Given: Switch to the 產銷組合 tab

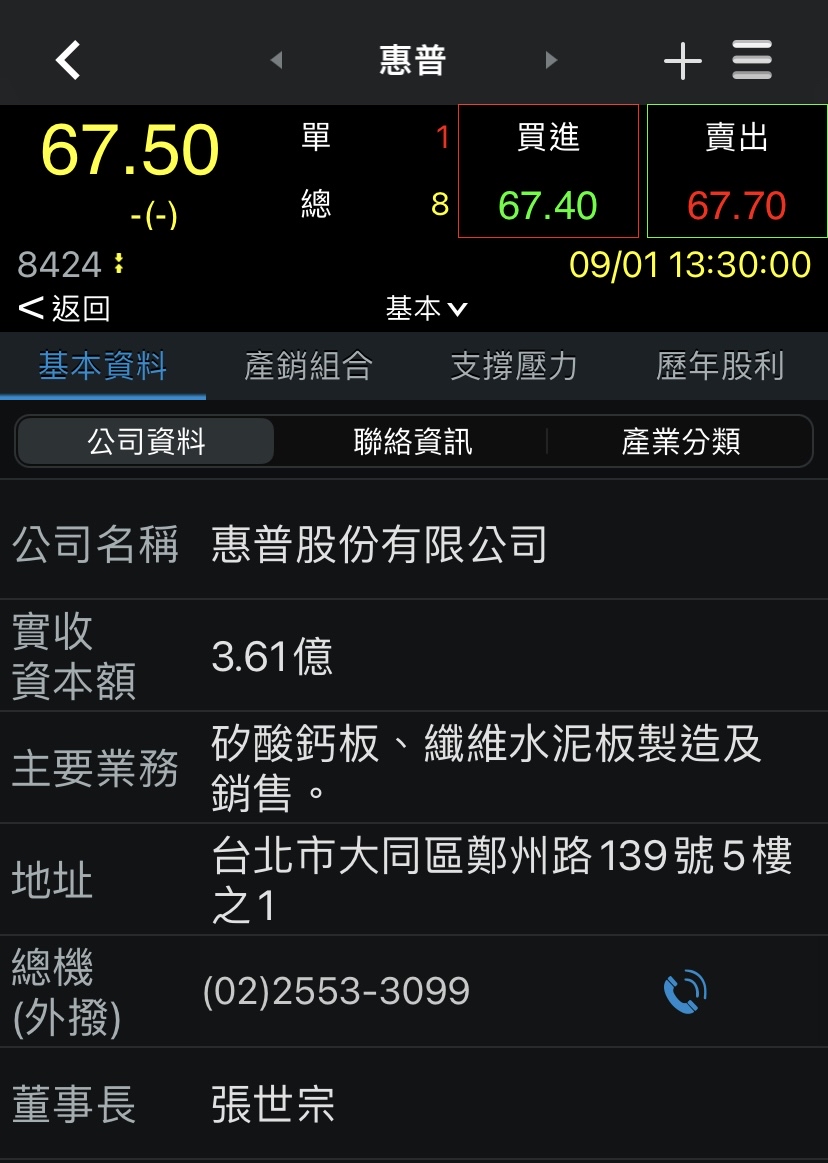Looking at the screenshot, I should pos(308,367).
